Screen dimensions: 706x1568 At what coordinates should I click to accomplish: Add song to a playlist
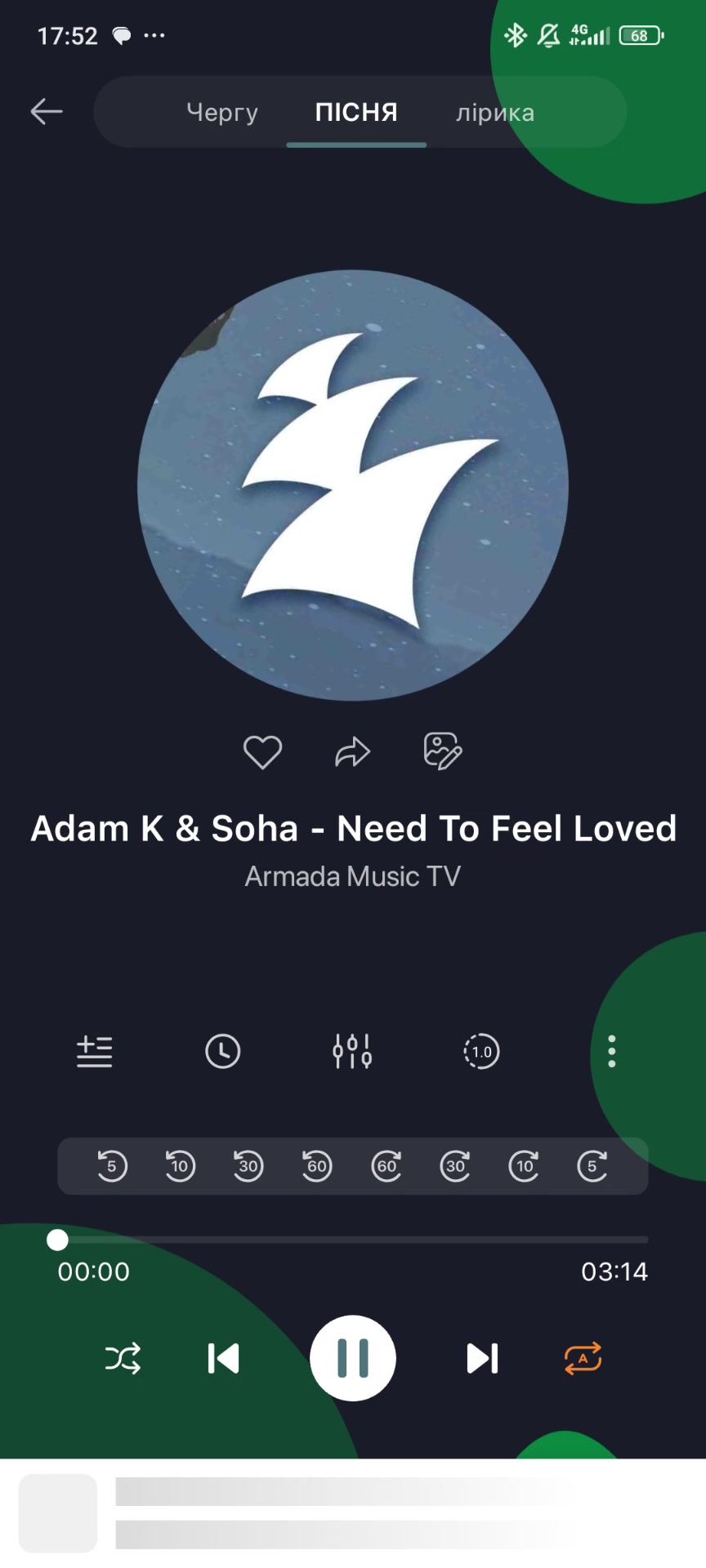pos(95,1052)
